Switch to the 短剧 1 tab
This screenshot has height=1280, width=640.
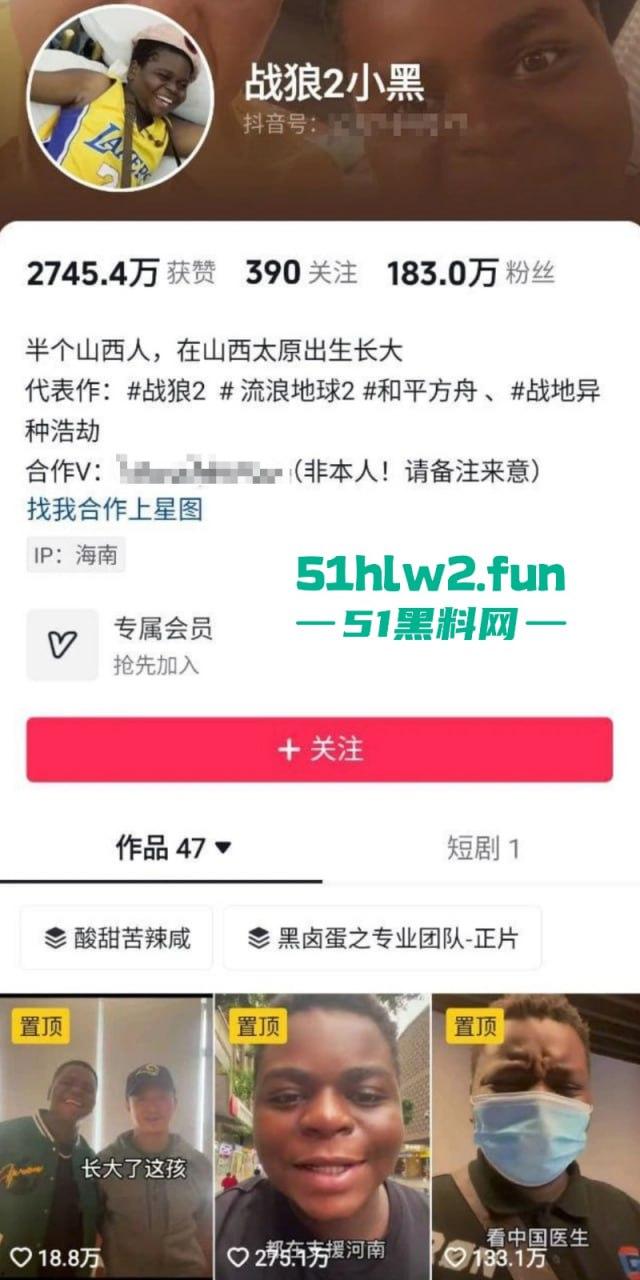[482, 849]
